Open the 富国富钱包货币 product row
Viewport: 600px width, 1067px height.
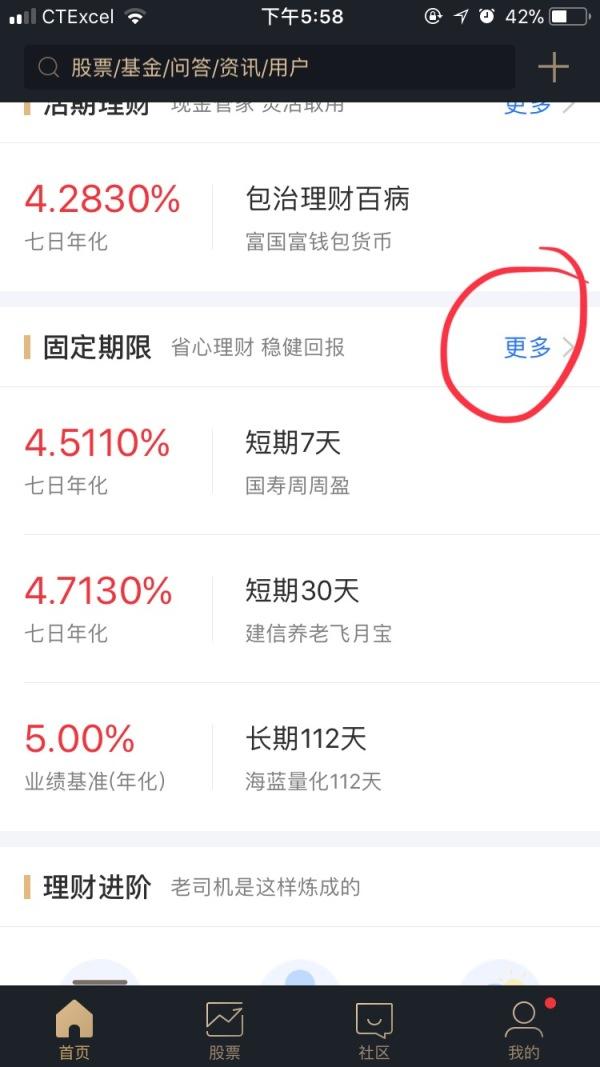(300, 217)
